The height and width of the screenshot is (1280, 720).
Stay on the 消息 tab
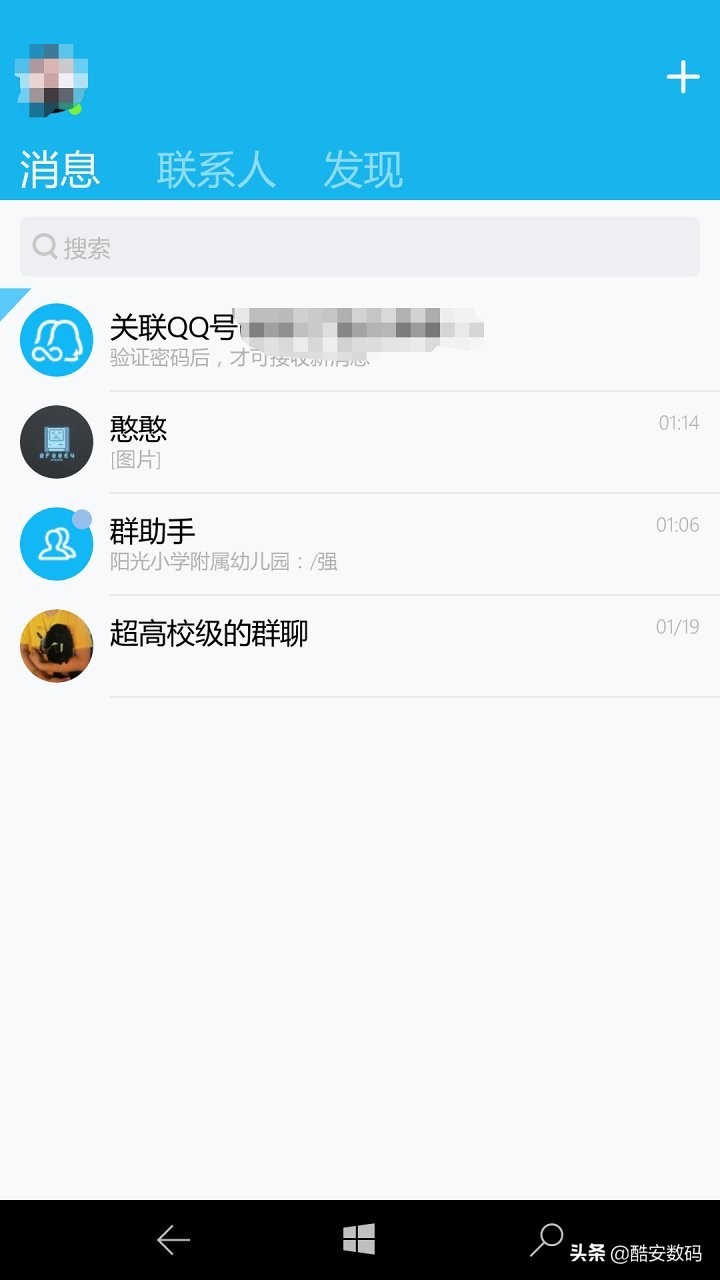coord(57,170)
